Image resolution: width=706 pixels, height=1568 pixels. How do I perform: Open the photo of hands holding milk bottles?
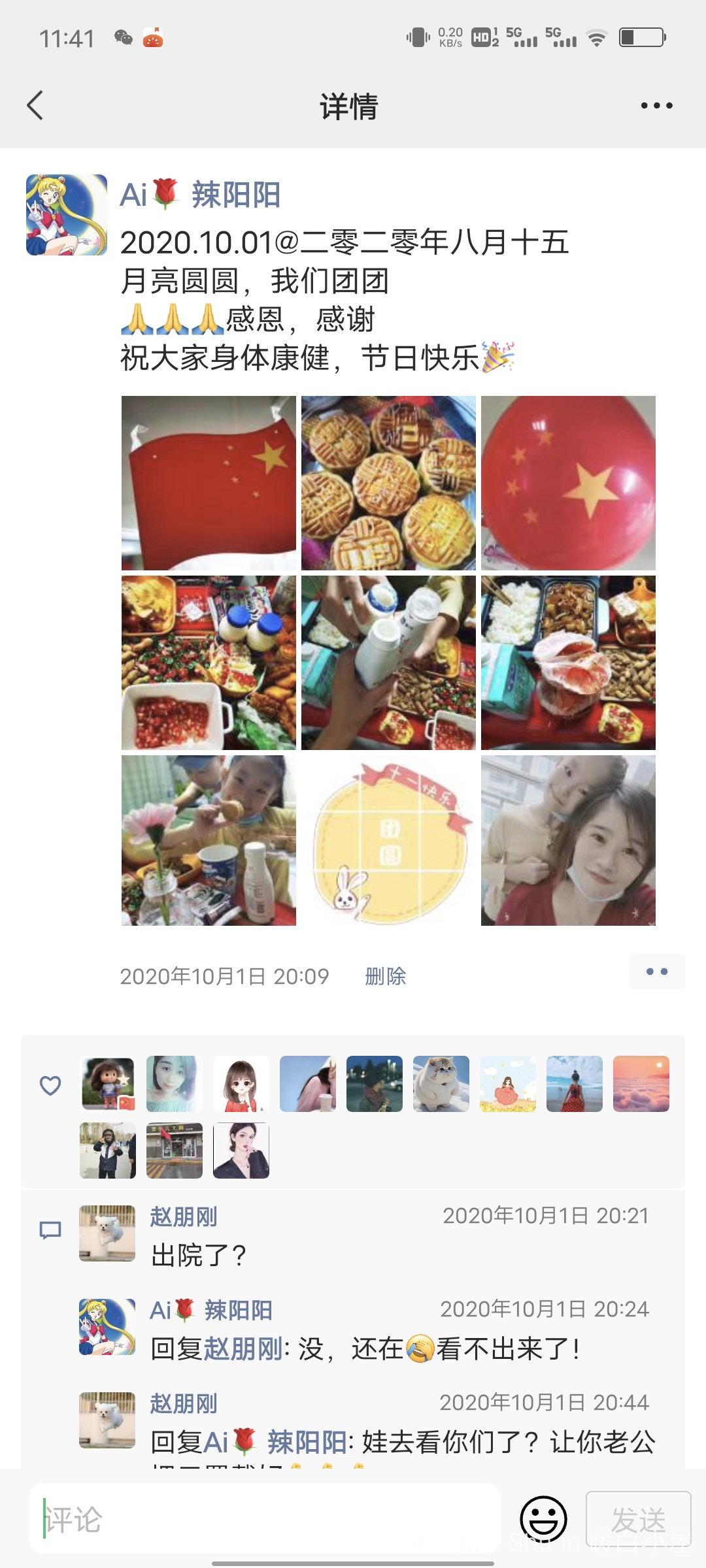388,662
